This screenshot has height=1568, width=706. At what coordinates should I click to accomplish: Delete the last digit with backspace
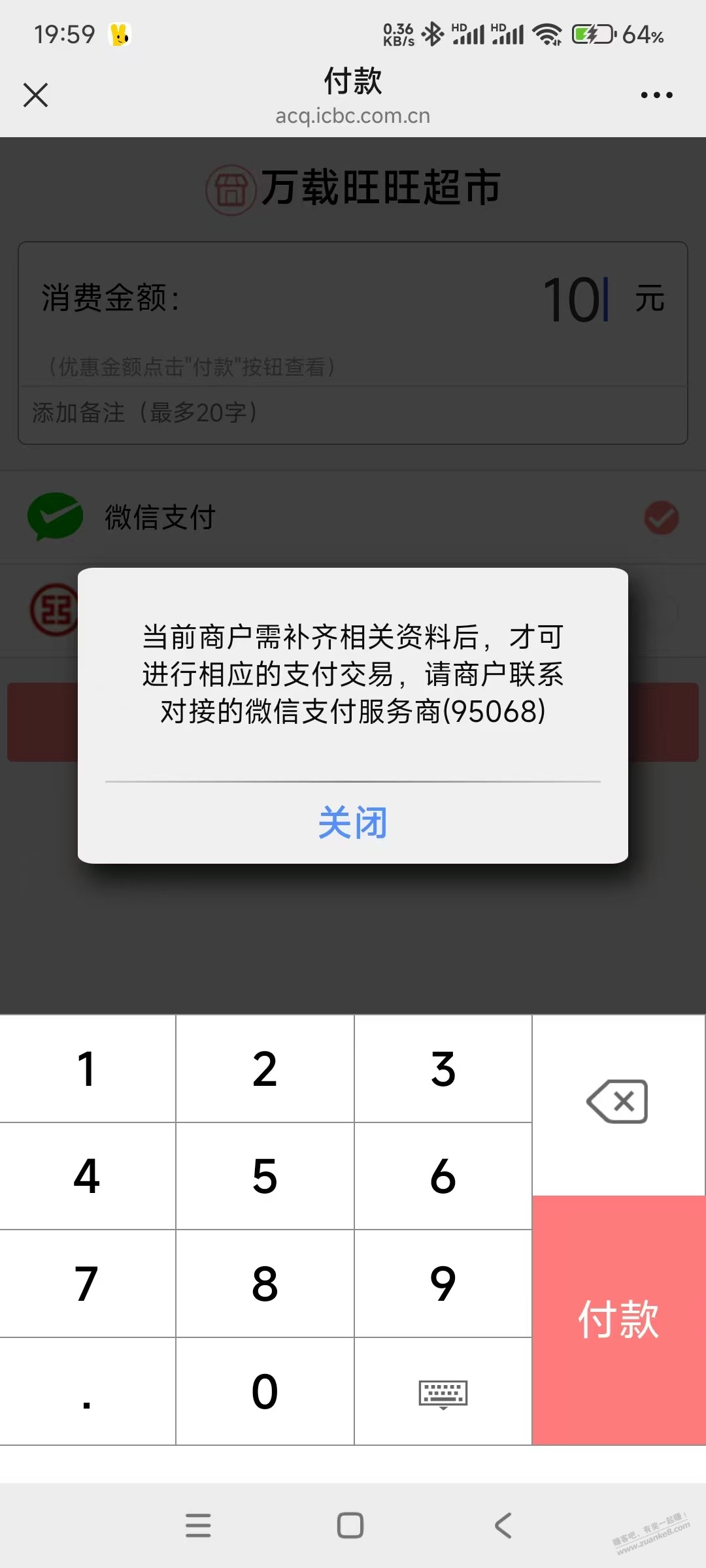click(x=618, y=1102)
